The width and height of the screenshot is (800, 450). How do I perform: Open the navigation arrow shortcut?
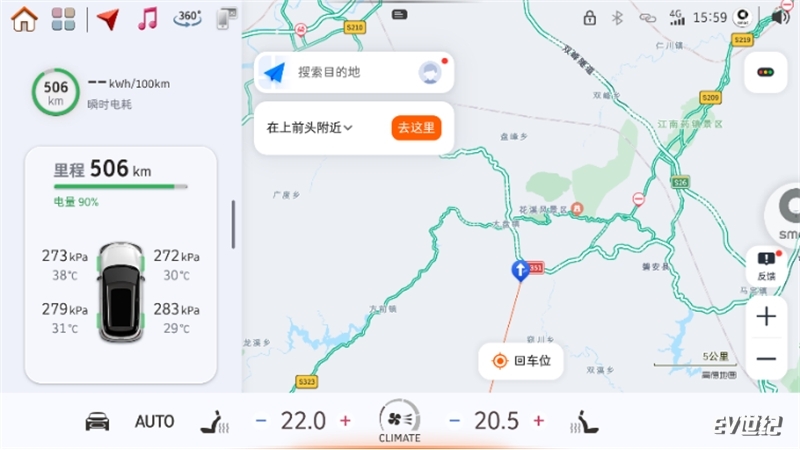tap(107, 18)
